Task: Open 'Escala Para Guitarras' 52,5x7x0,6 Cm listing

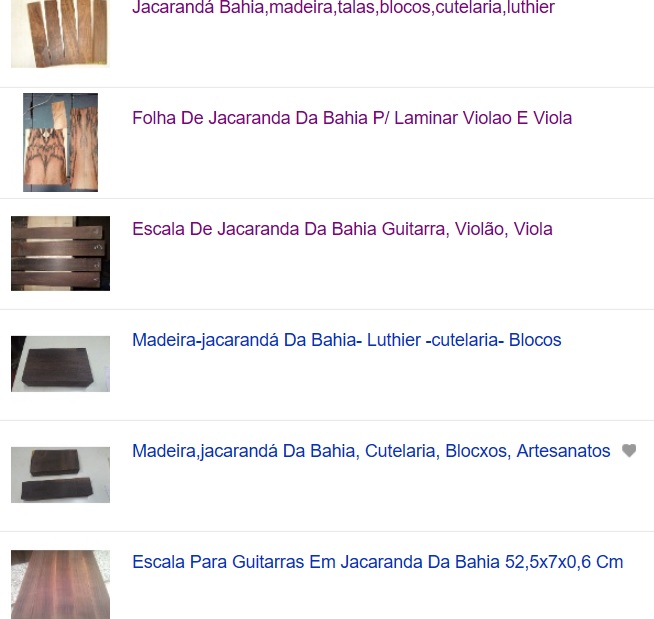Action: click(377, 562)
